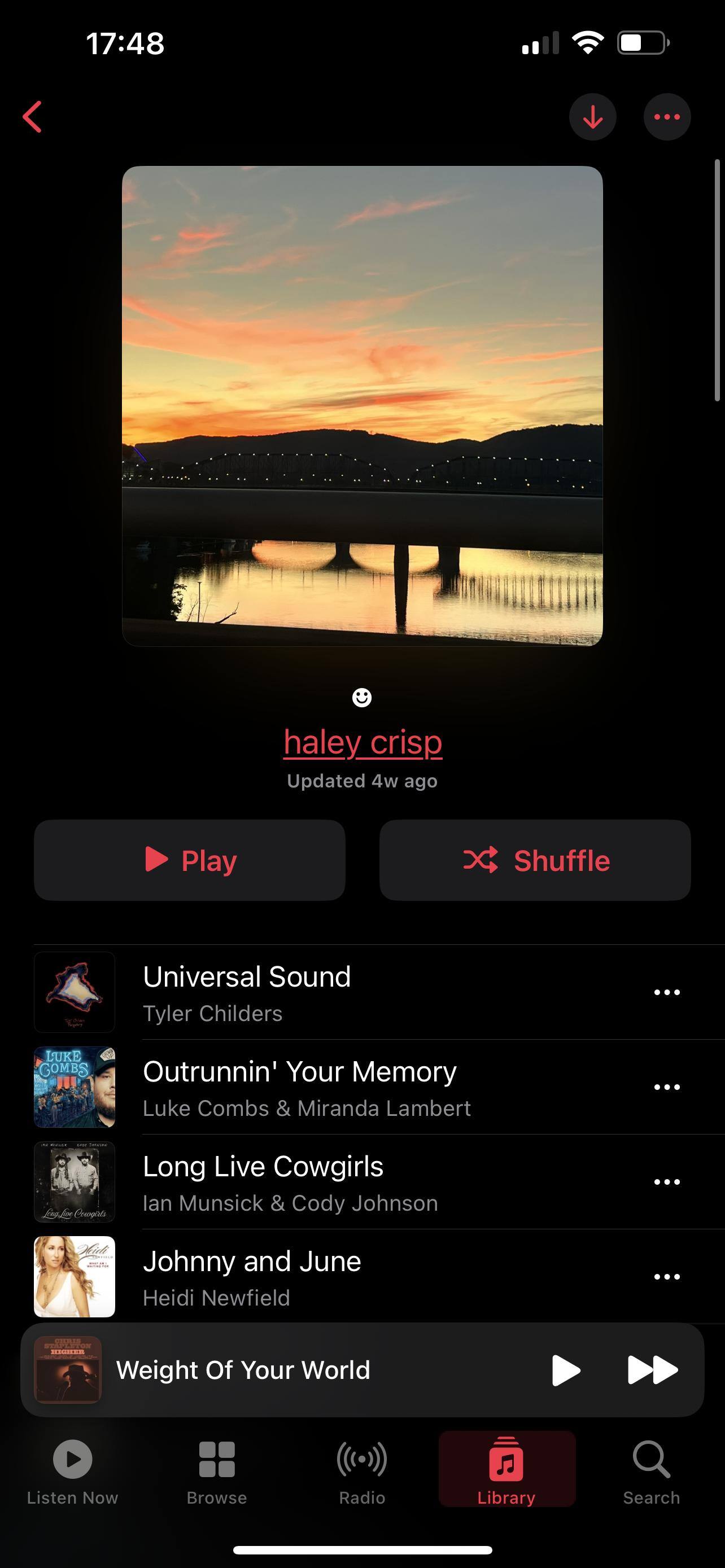Resume playback in the mini player
Screen dimensions: 725x1568
point(566,1370)
